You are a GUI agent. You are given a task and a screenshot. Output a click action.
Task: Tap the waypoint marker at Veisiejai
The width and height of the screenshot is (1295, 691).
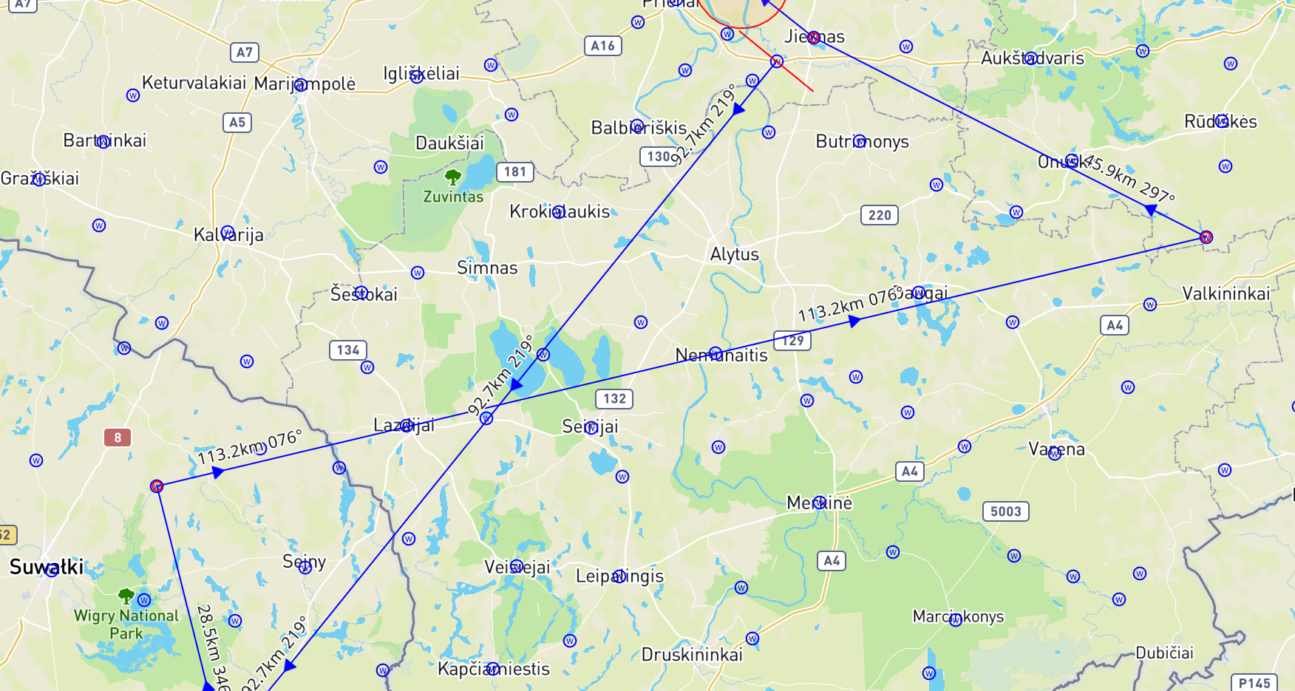(516, 566)
